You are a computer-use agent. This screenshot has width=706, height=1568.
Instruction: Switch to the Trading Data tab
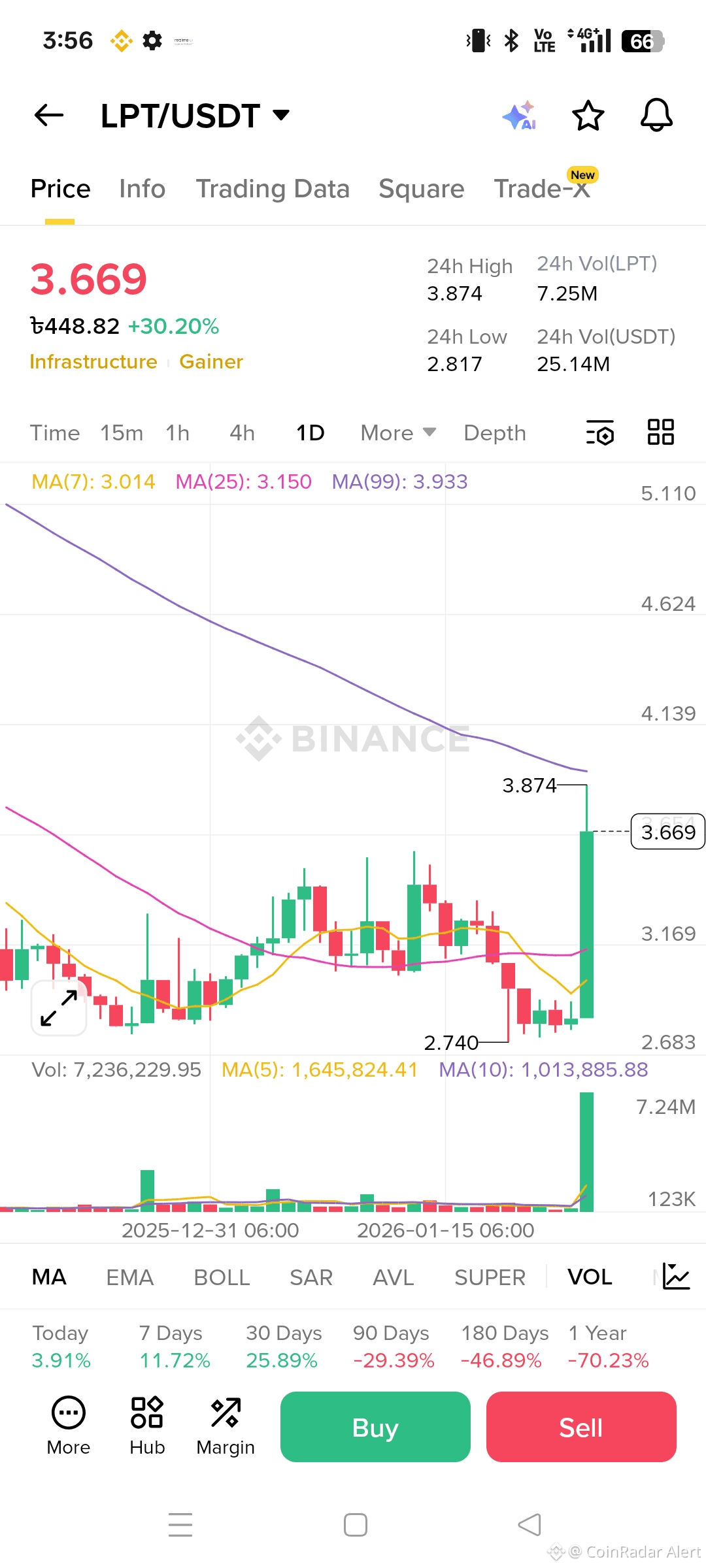point(273,189)
